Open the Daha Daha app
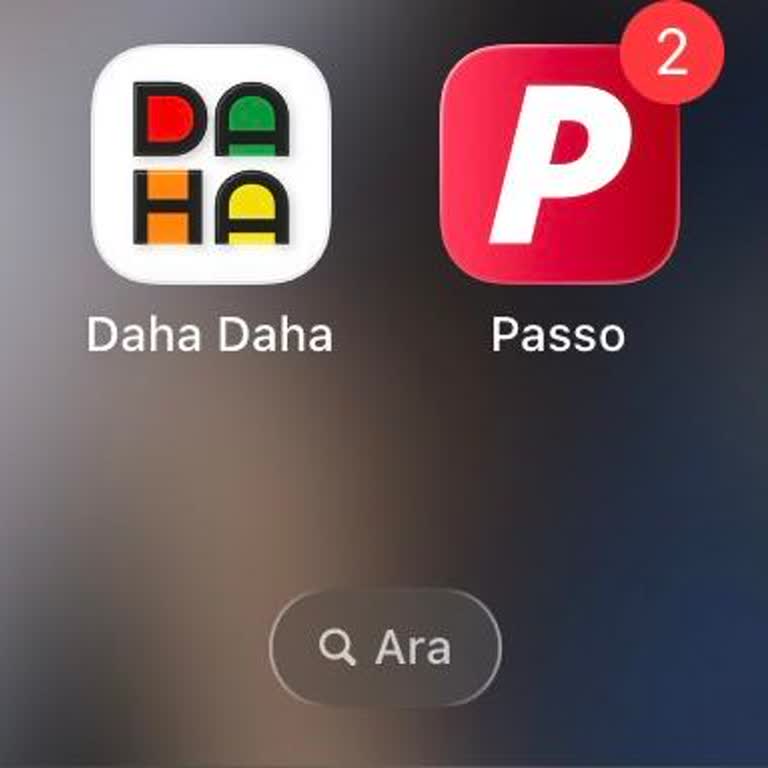The width and height of the screenshot is (768, 768). pos(210,165)
